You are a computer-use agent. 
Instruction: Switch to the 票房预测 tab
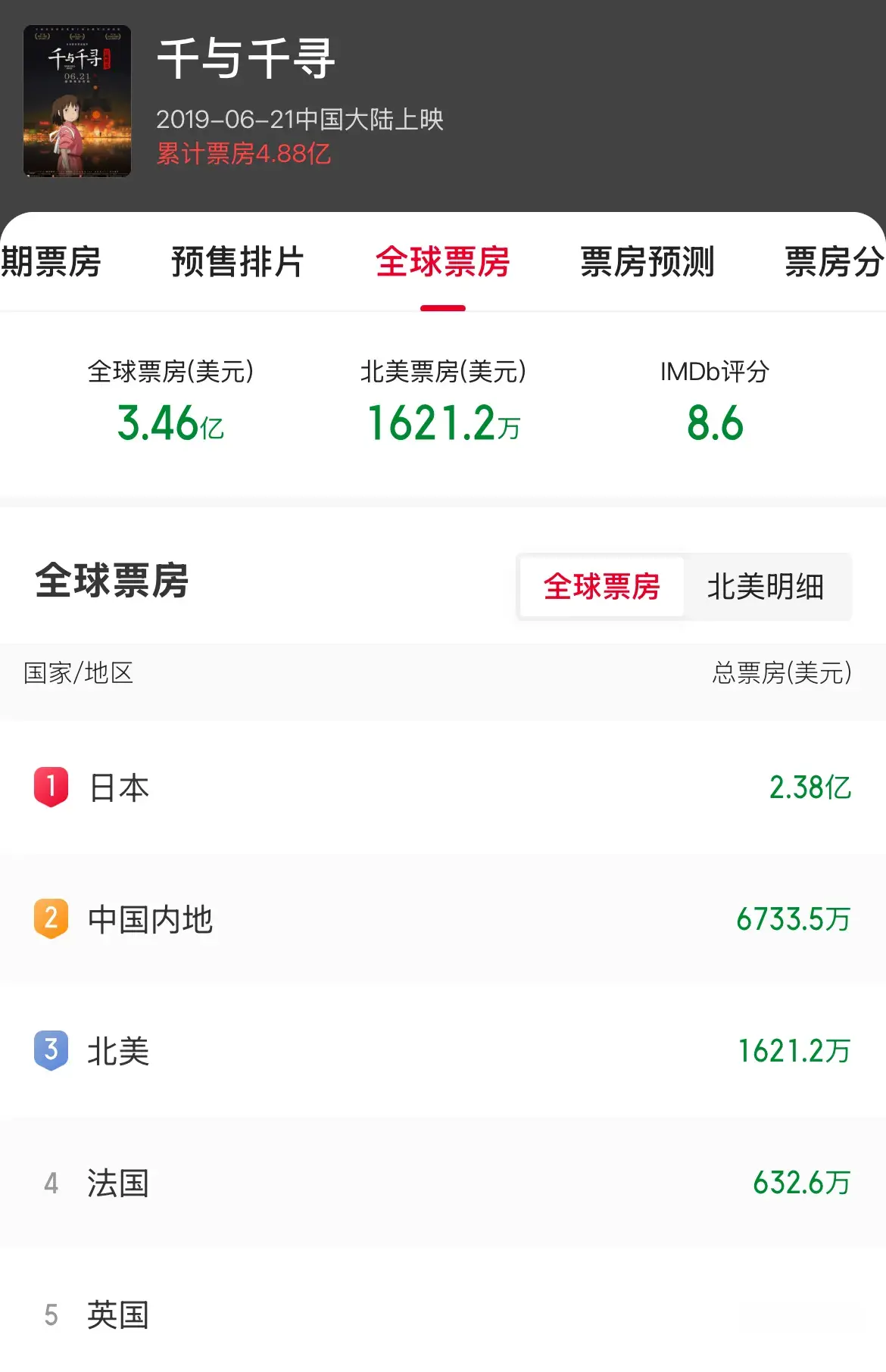pyautogui.click(x=647, y=262)
